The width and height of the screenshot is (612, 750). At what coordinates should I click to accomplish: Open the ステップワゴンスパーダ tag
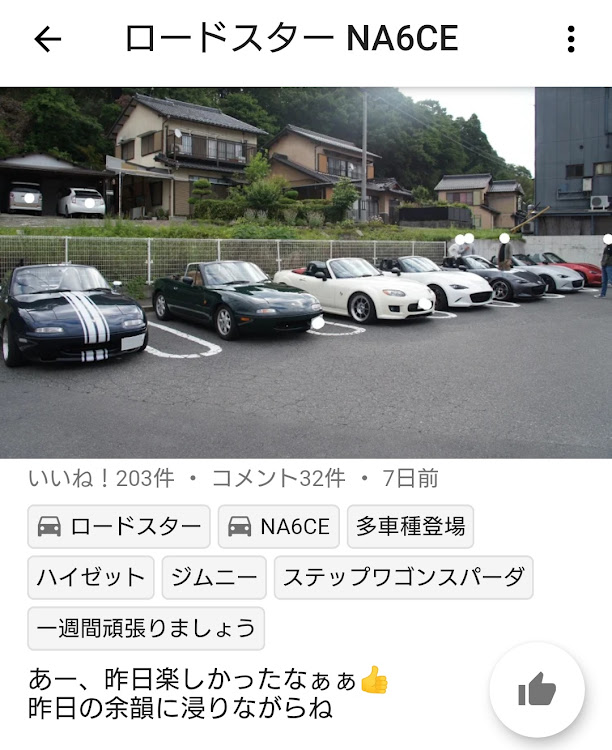403,577
